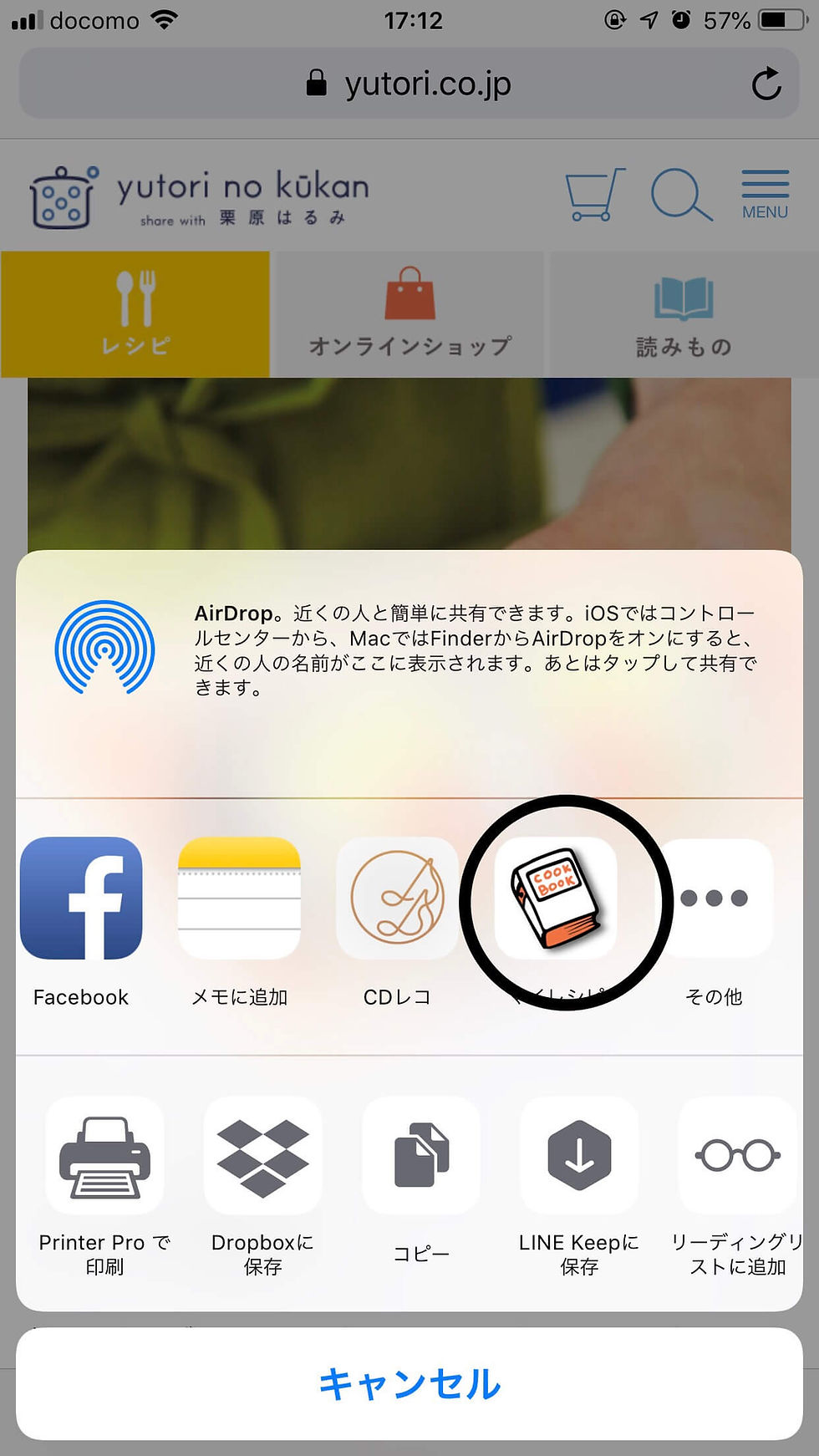Add to the reading list (リーディングリストに追加)
Screen dimensions: 819x1456
pos(737,1155)
